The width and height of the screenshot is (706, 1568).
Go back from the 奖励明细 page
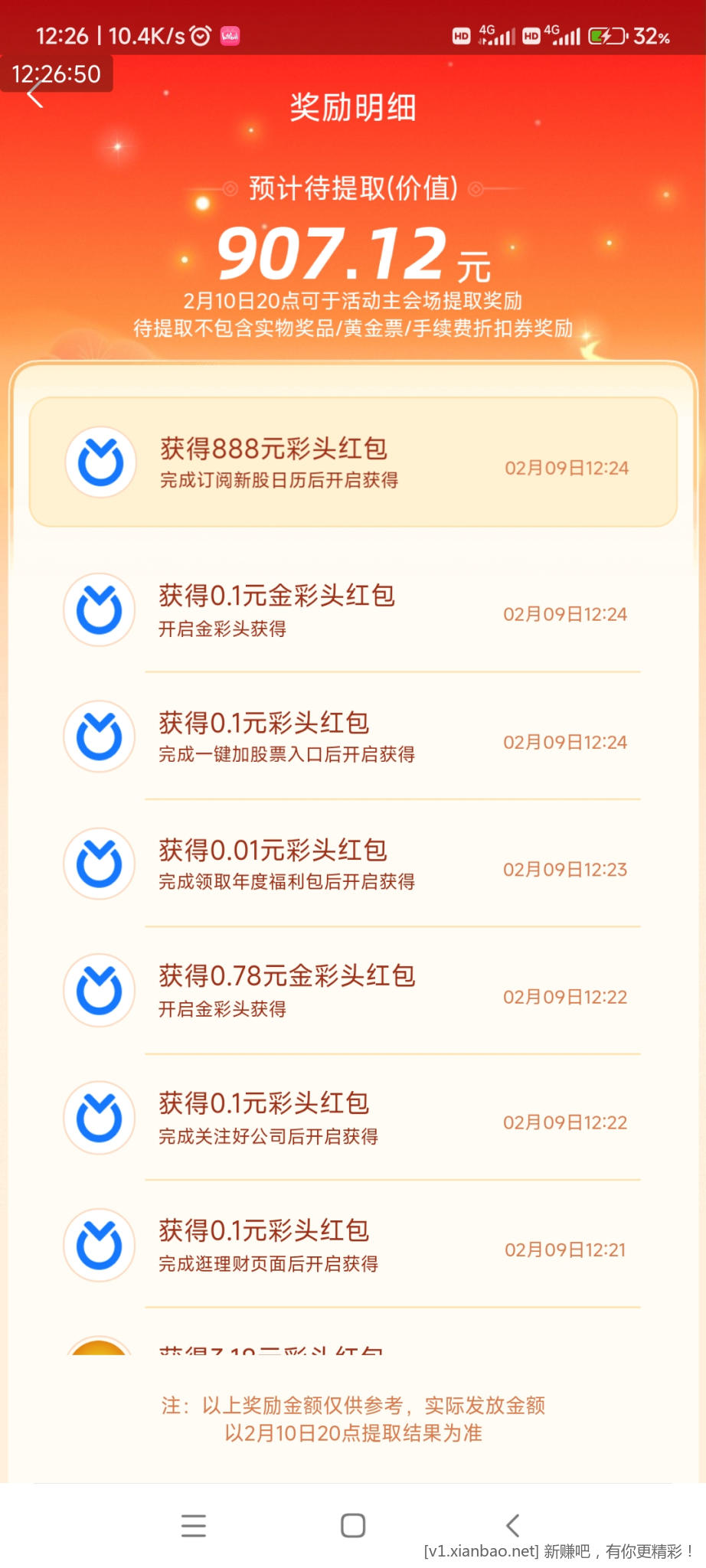tap(35, 96)
